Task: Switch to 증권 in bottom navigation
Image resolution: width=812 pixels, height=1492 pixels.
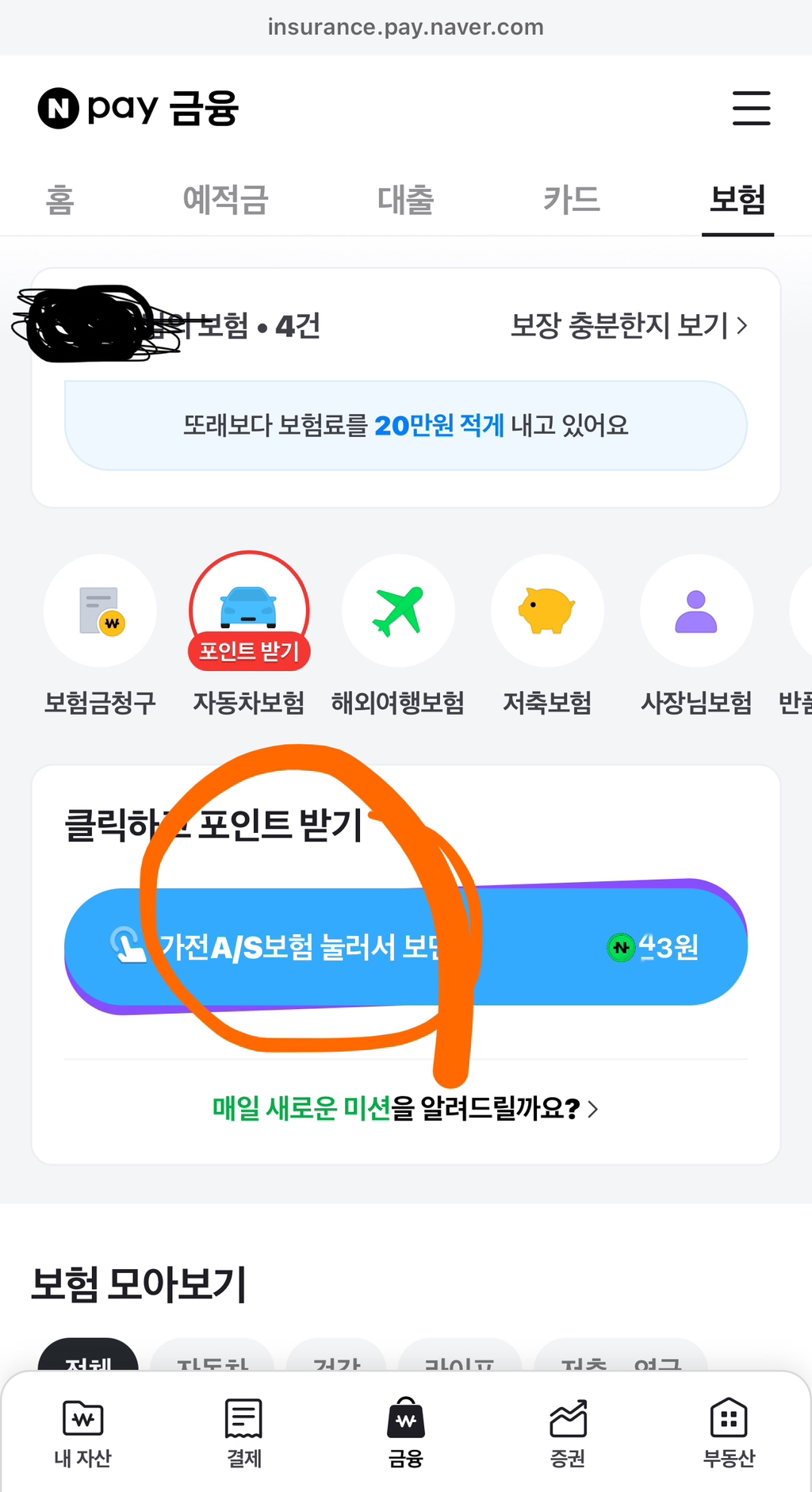Action: (568, 1433)
